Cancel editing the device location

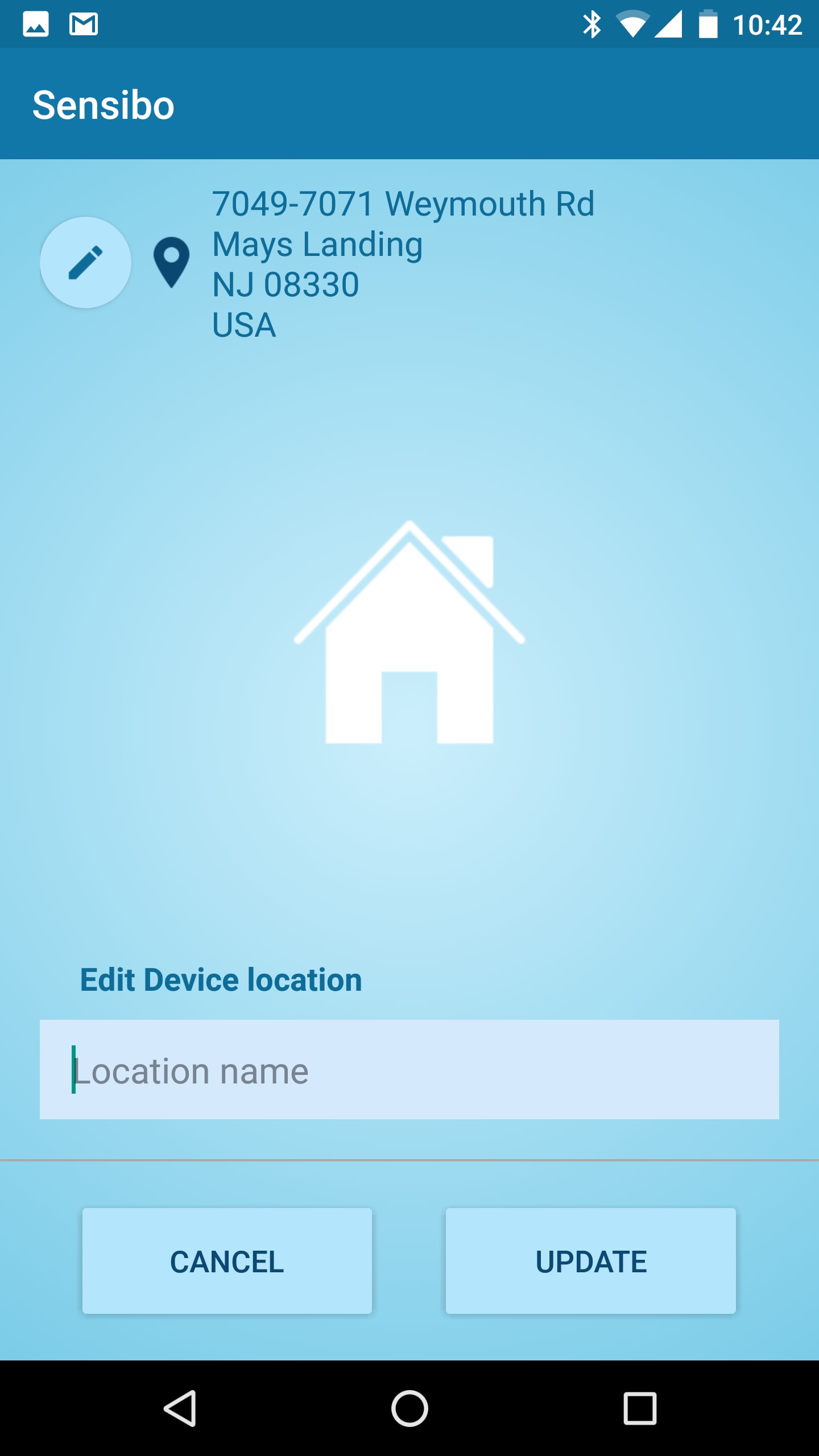(x=227, y=1261)
